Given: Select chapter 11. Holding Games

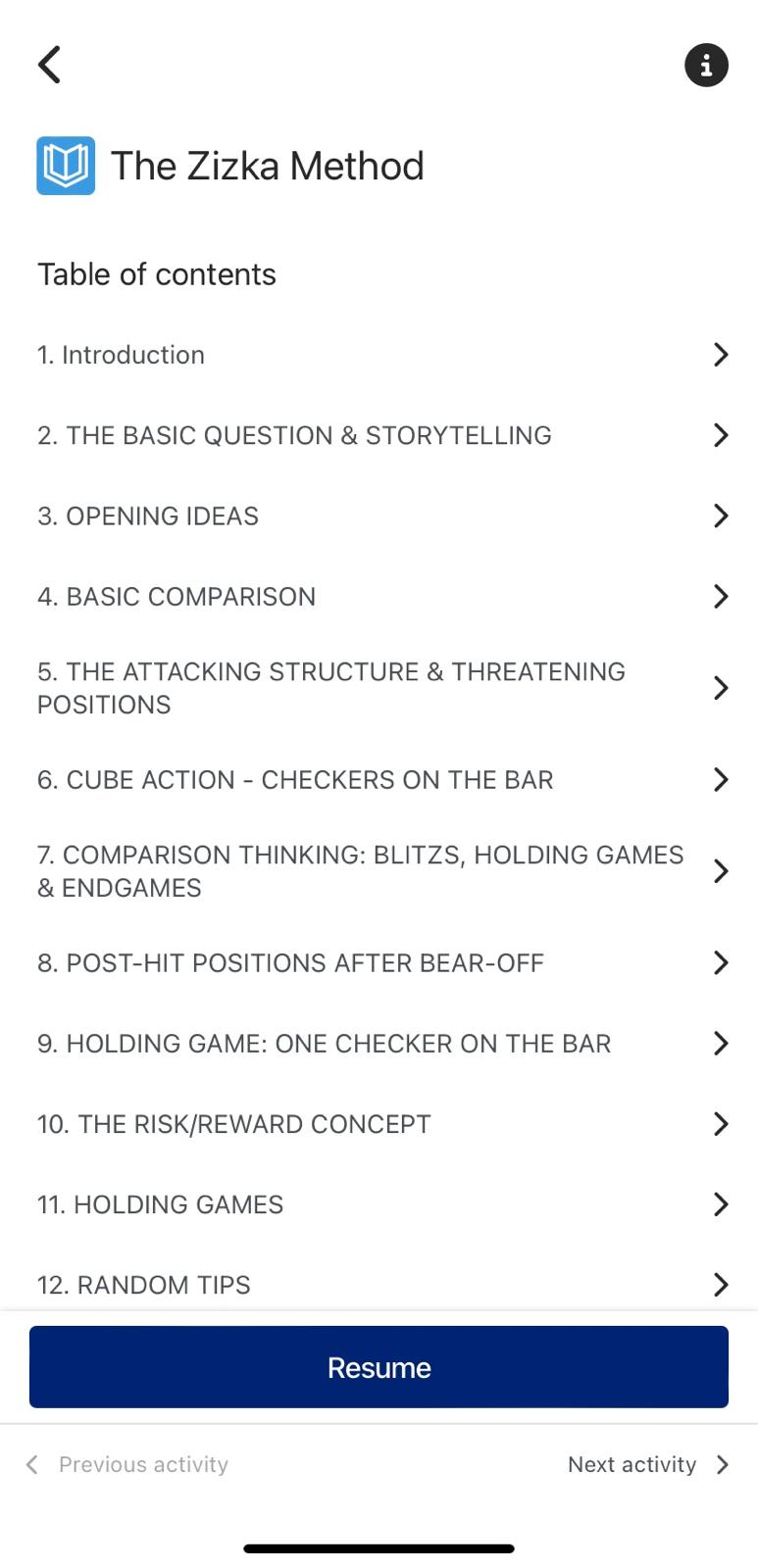Looking at the screenshot, I should (x=379, y=1204).
